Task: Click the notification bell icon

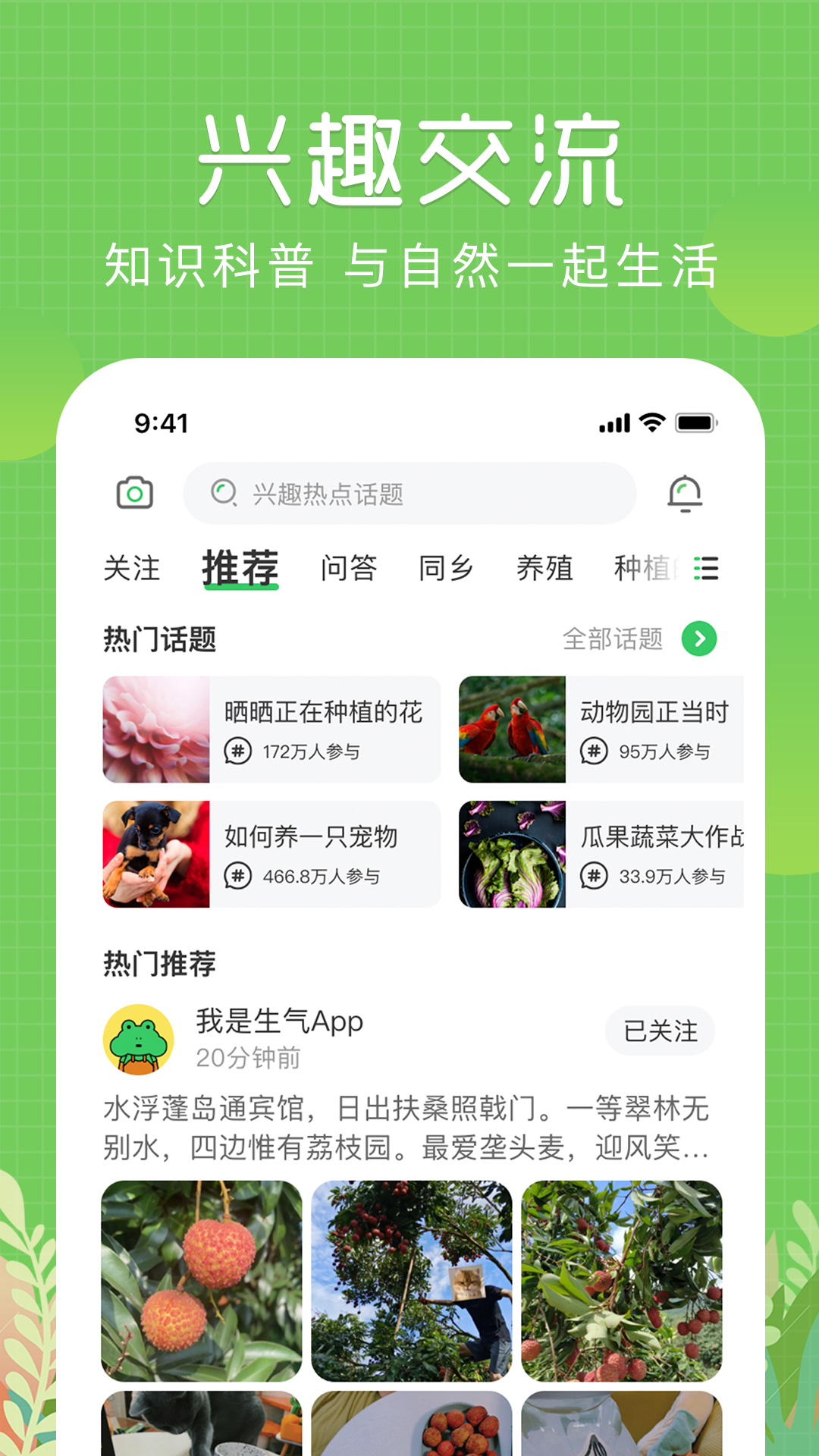Action: (685, 494)
